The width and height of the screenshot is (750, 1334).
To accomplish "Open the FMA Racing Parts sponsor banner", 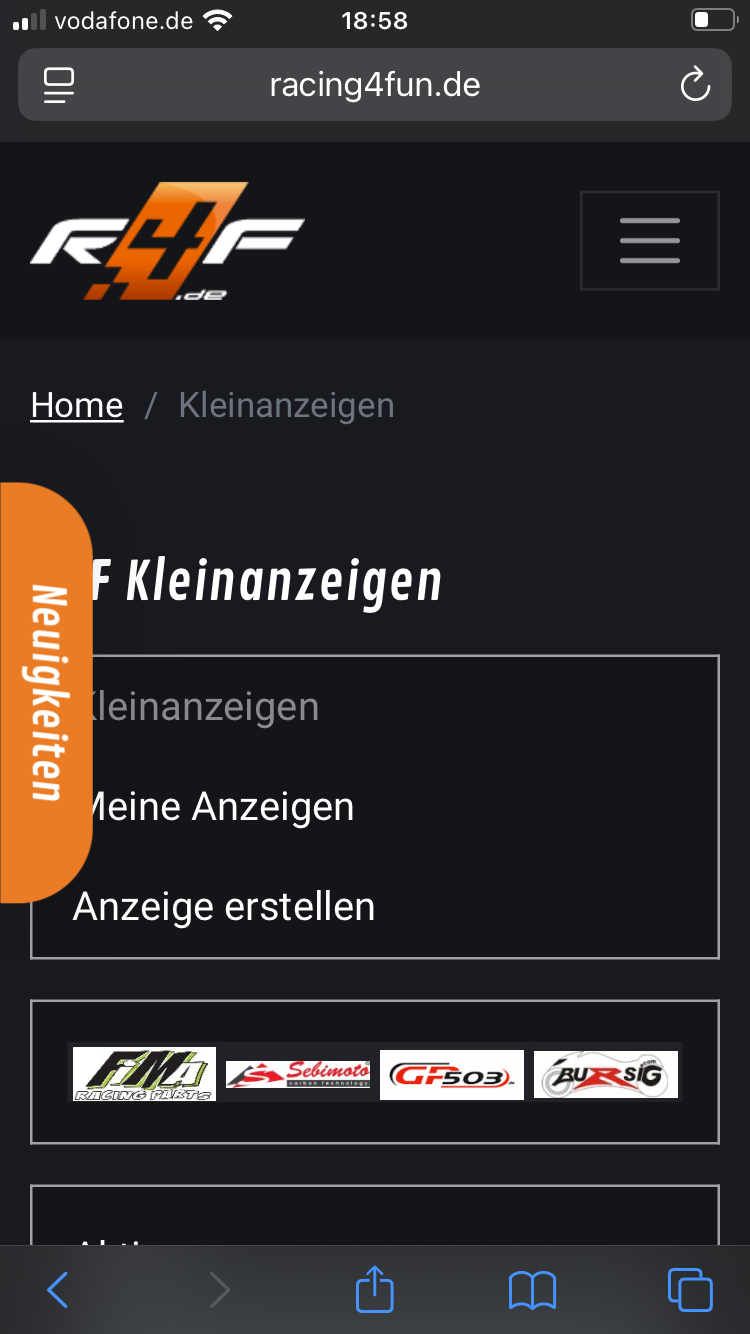I will [144, 1074].
